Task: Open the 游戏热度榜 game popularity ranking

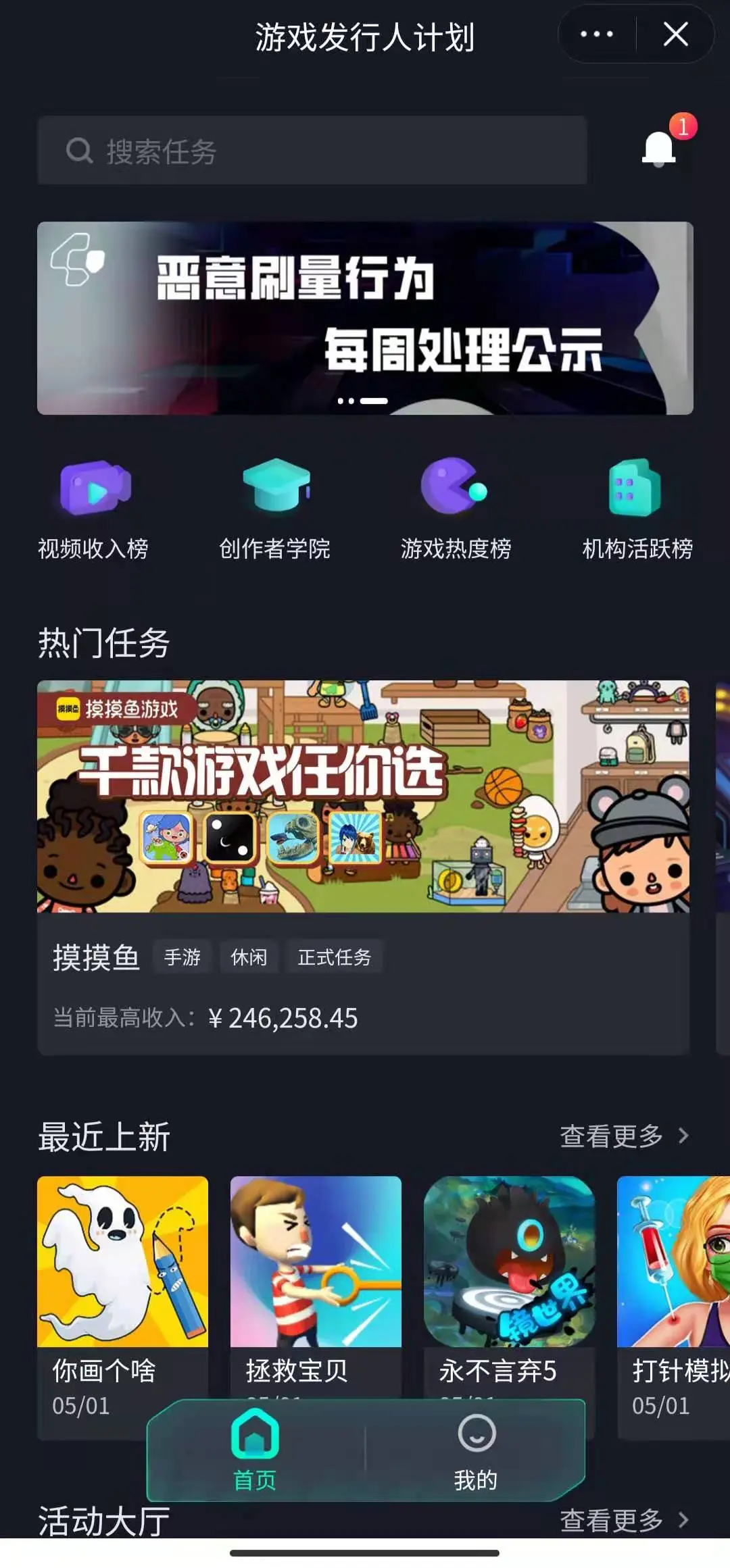Action: pyautogui.click(x=453, y=510)
